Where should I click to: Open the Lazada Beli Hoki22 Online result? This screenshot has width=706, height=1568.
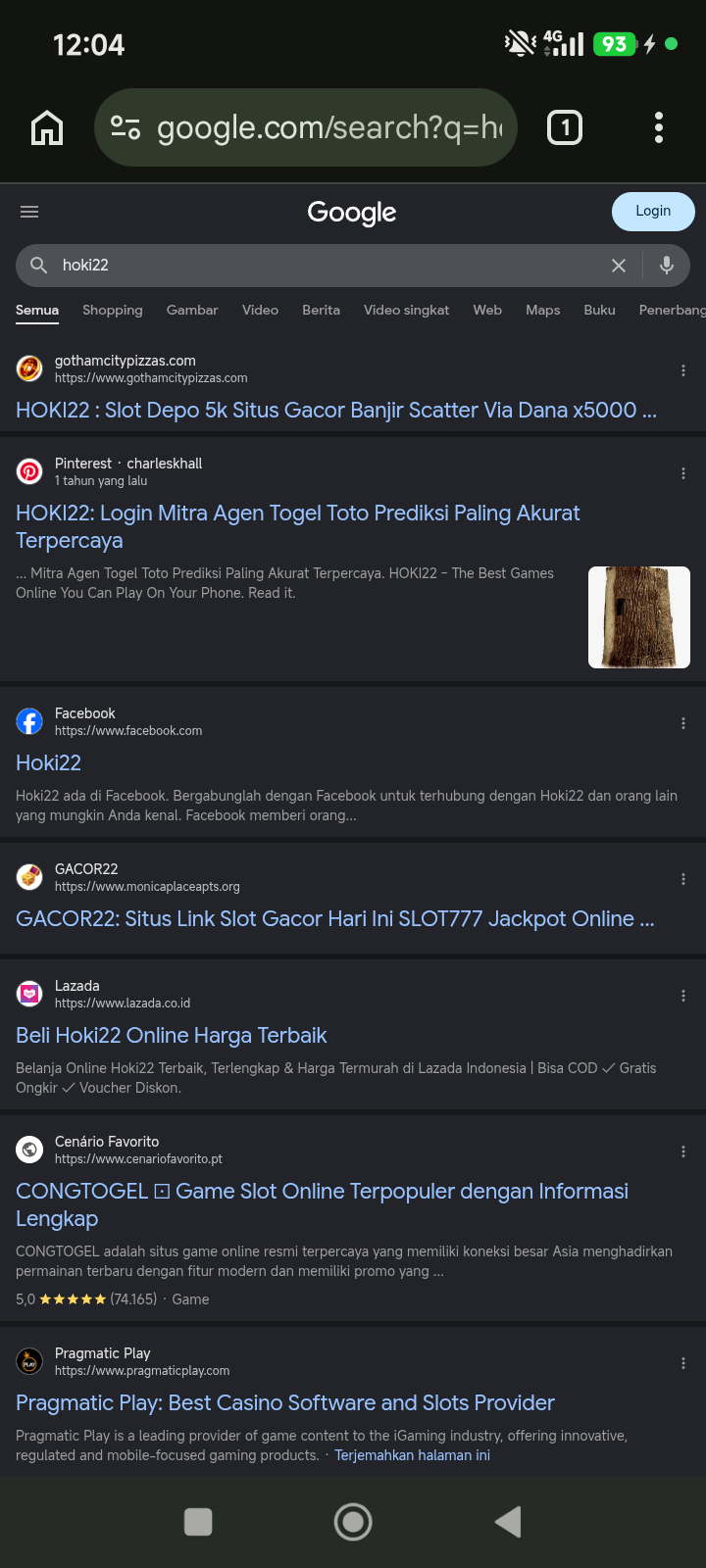tap(172, 1036)
